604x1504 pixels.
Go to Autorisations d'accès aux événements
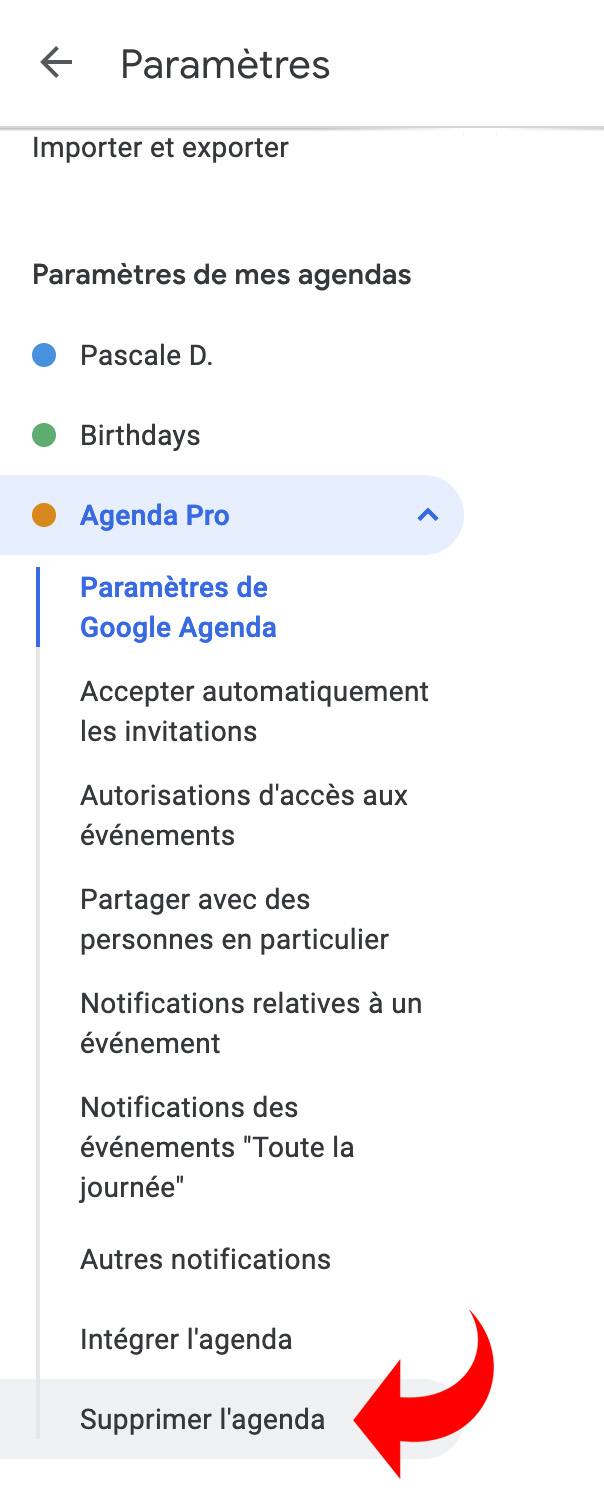click(244, 815)
